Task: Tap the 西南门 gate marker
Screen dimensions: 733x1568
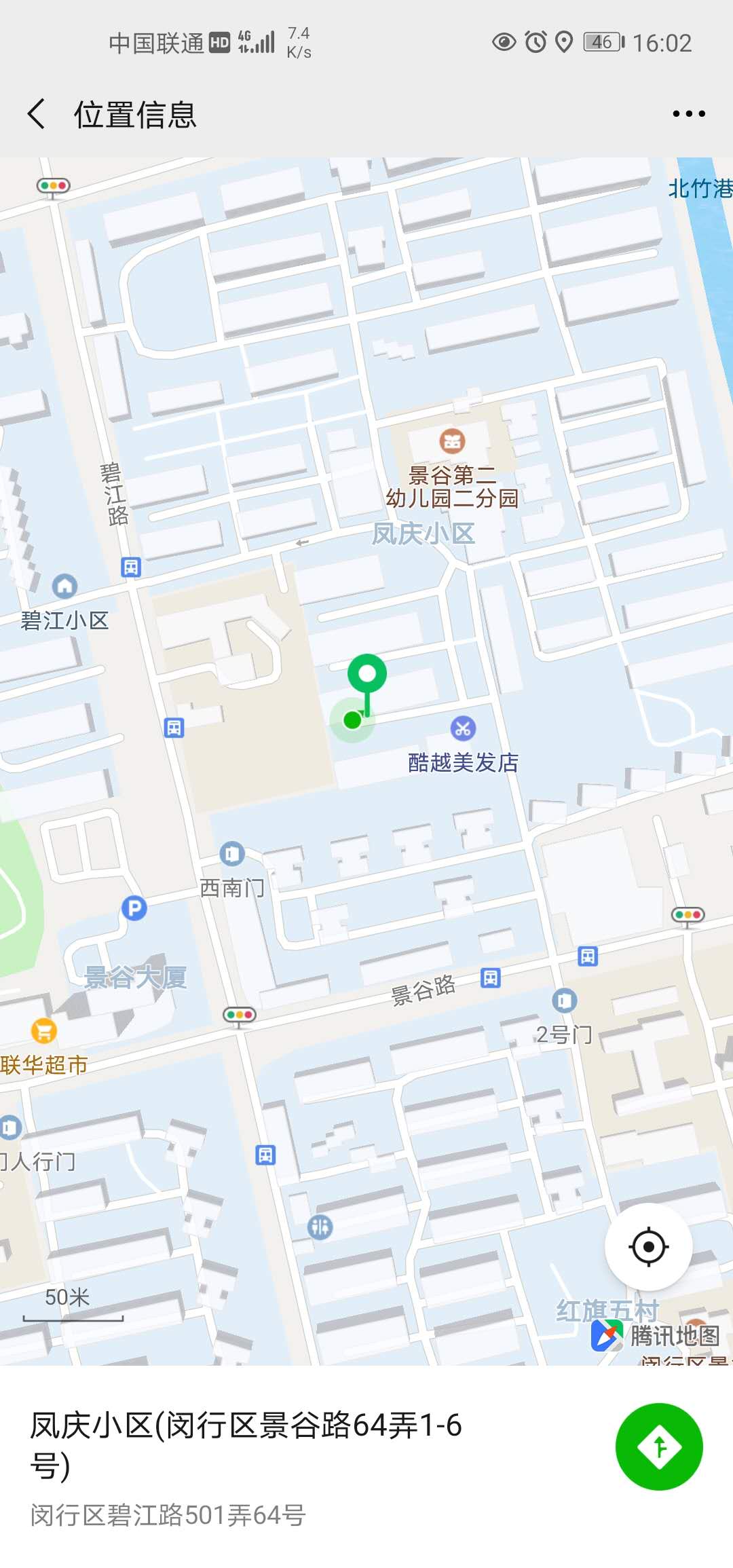Action: (232, 853)
